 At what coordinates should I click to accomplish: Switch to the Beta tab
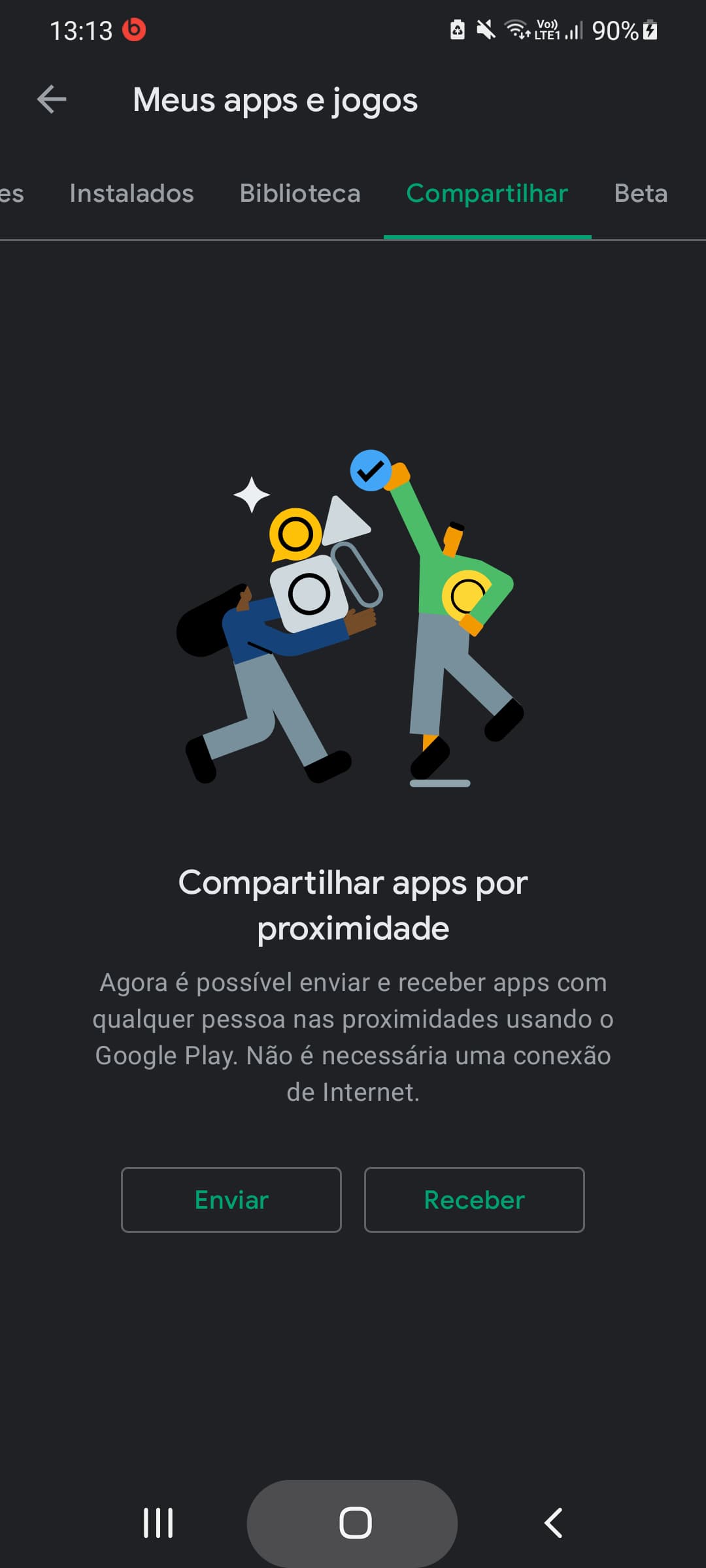coord(641,193)
